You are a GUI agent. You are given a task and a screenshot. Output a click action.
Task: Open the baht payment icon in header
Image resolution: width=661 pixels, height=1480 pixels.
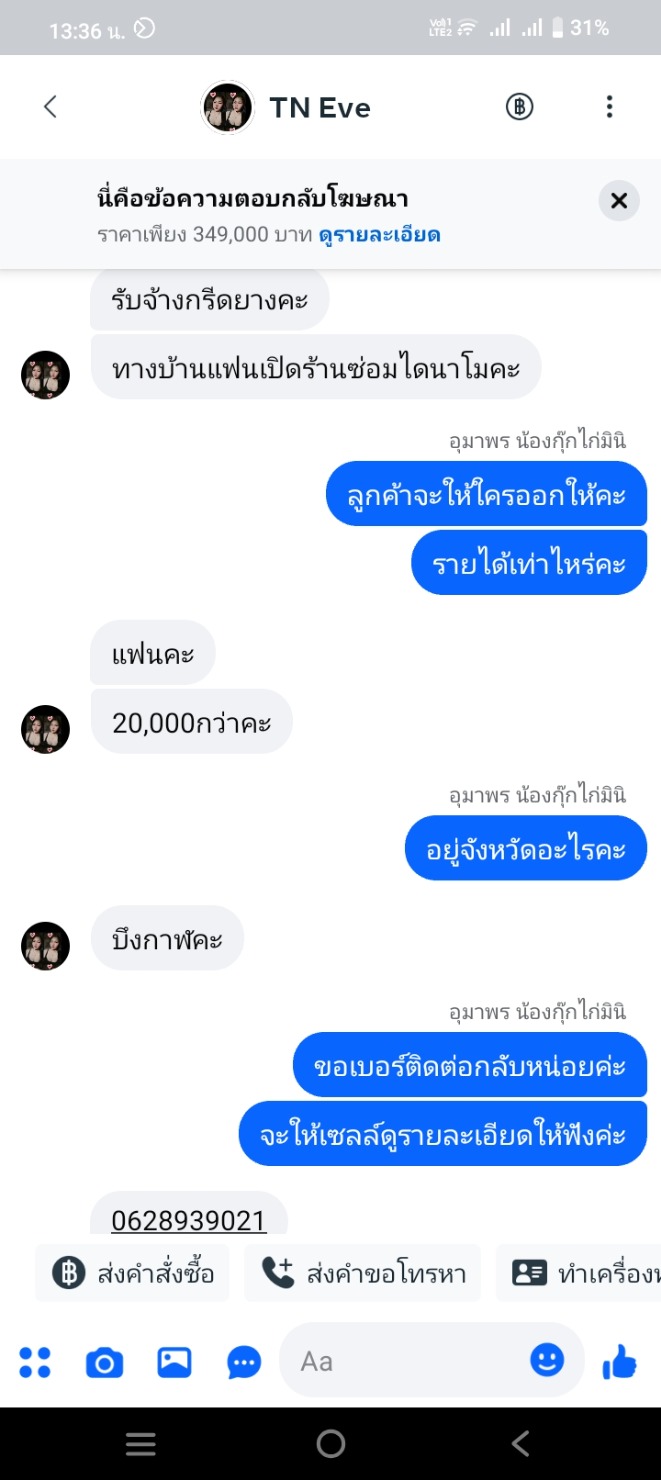519,107
